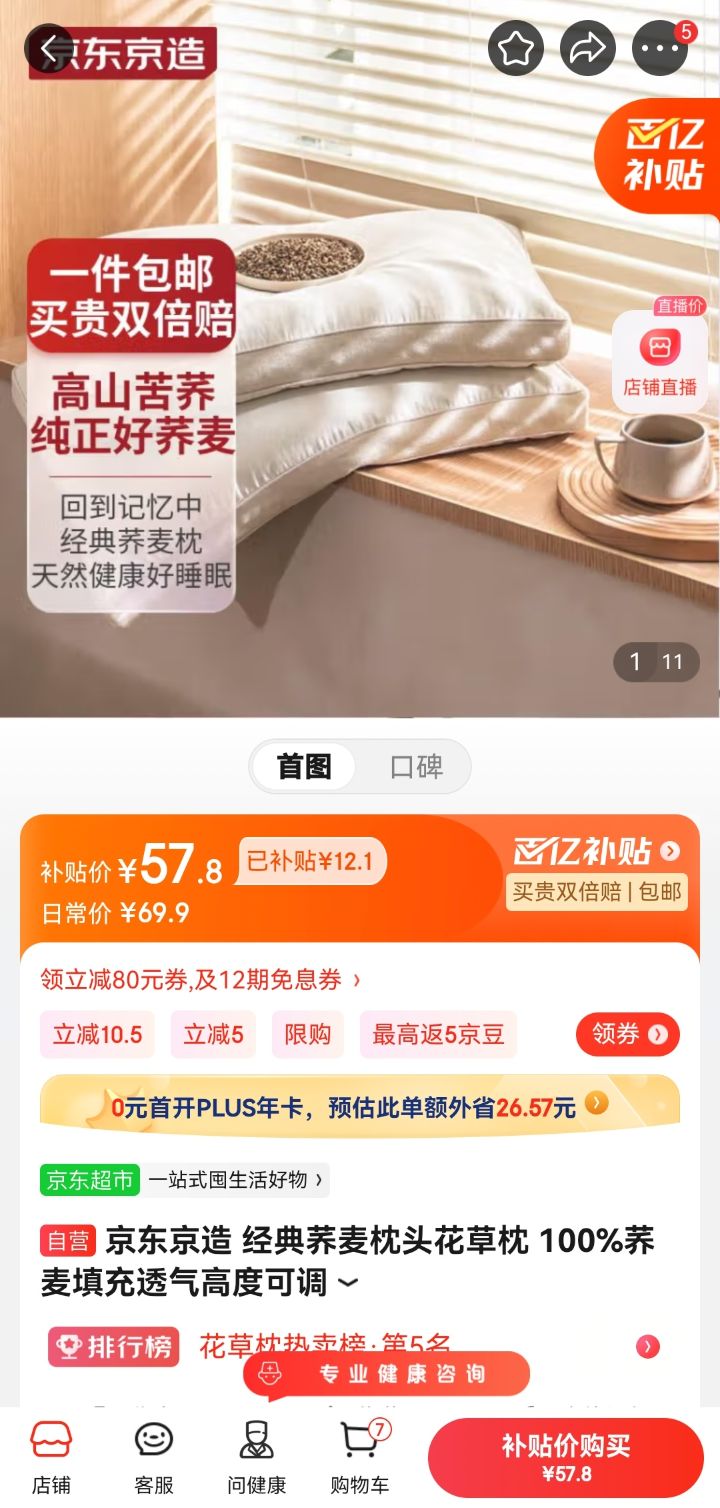This screenshot has width=720, height=1508.
Task: Contact 客服 customer service
Action: [x=154, y=1457]
